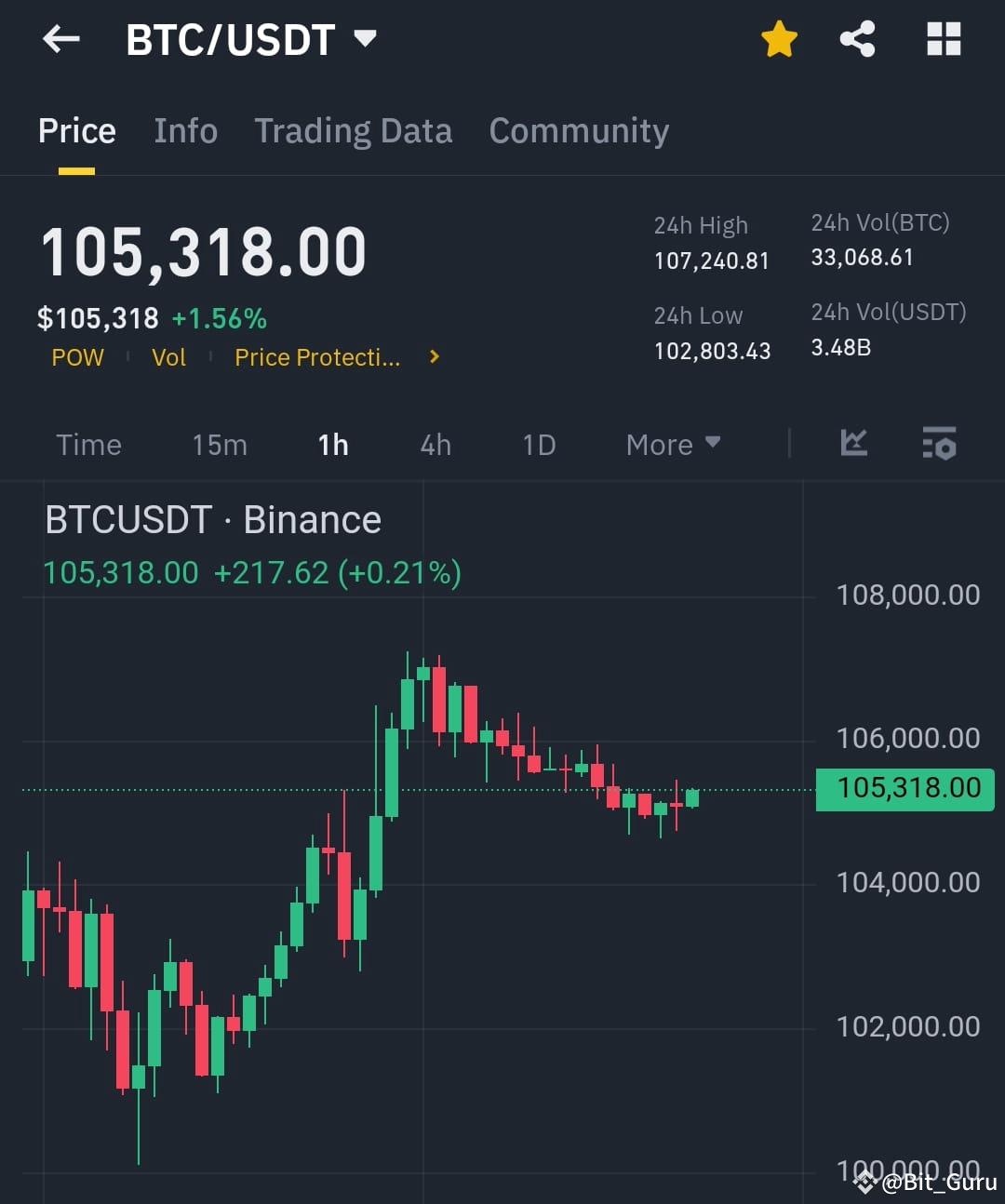This screenshot has width=1005, height=1204.
Task: Tap the 24h High value
Action: point(711,261)
